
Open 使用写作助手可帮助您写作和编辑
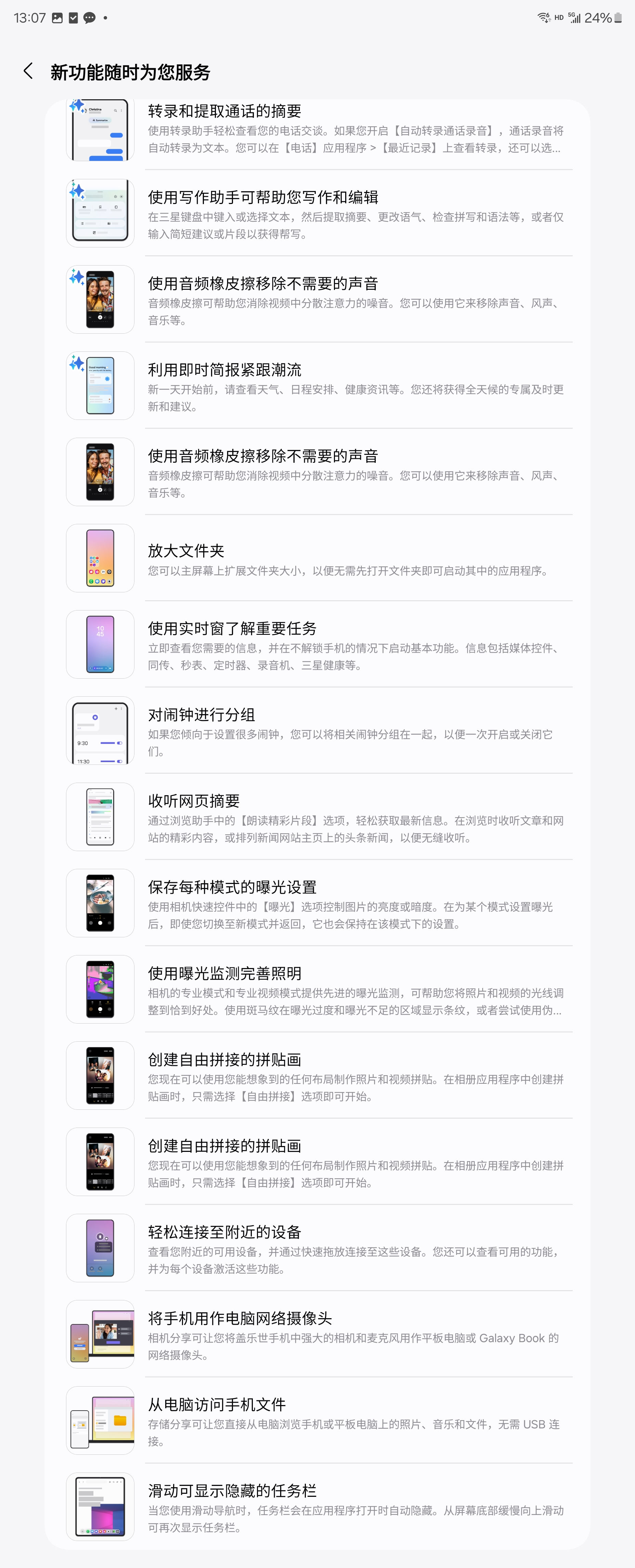(316, 214)
